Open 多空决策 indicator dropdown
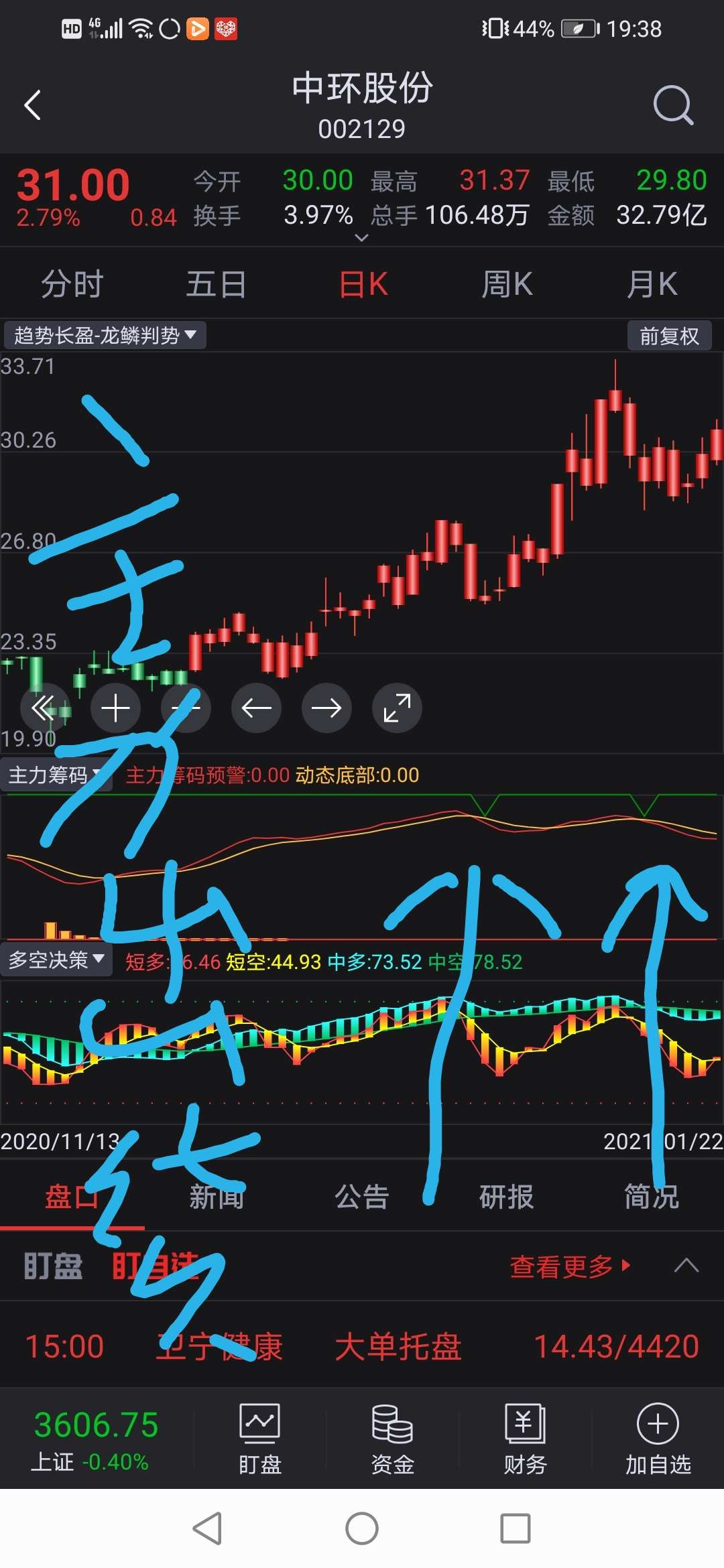The image size is (724, 1568). click(x=56, y=960)
